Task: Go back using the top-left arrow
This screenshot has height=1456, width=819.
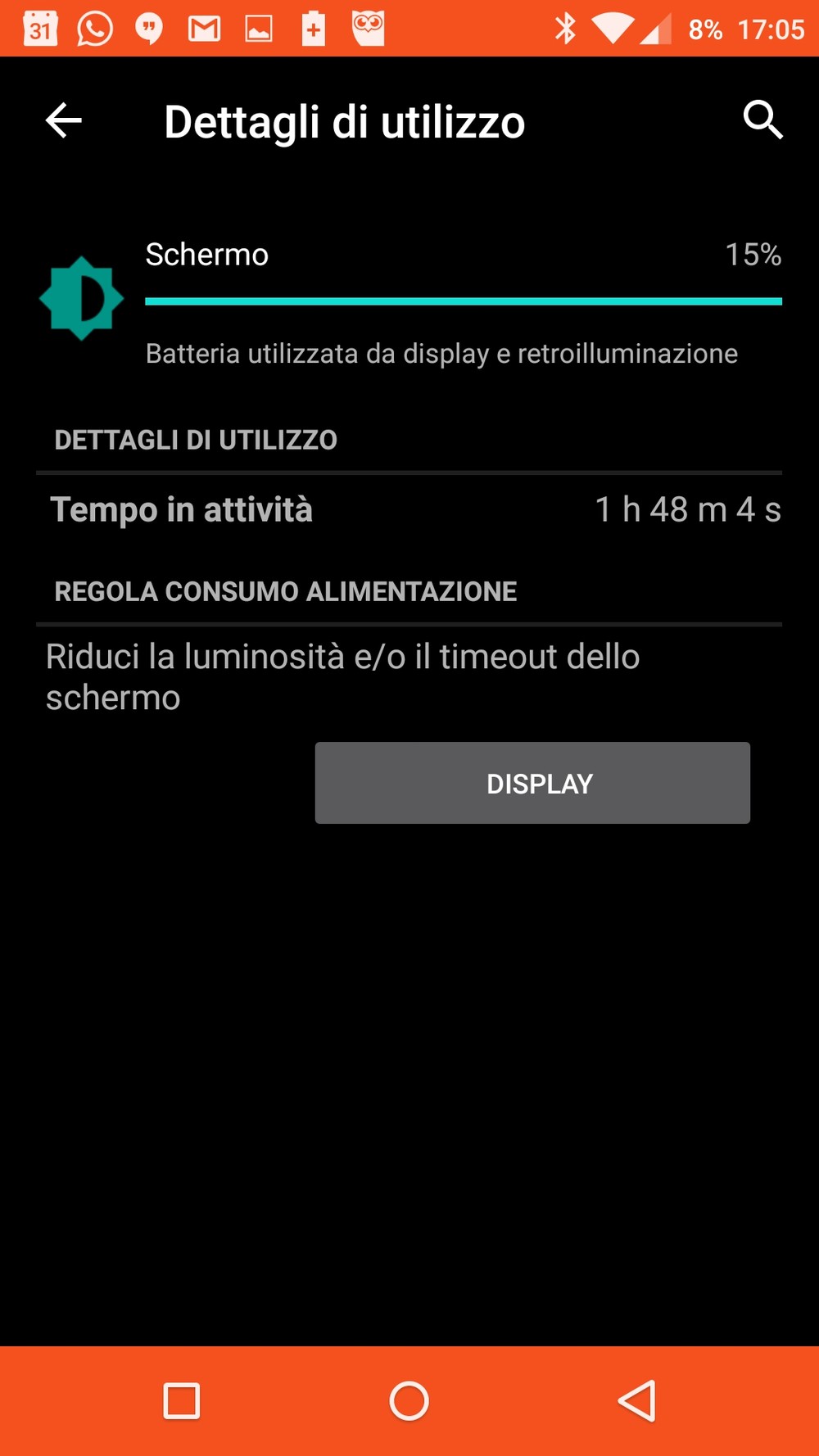Action: pyautogui.click(x=63, y=121)
